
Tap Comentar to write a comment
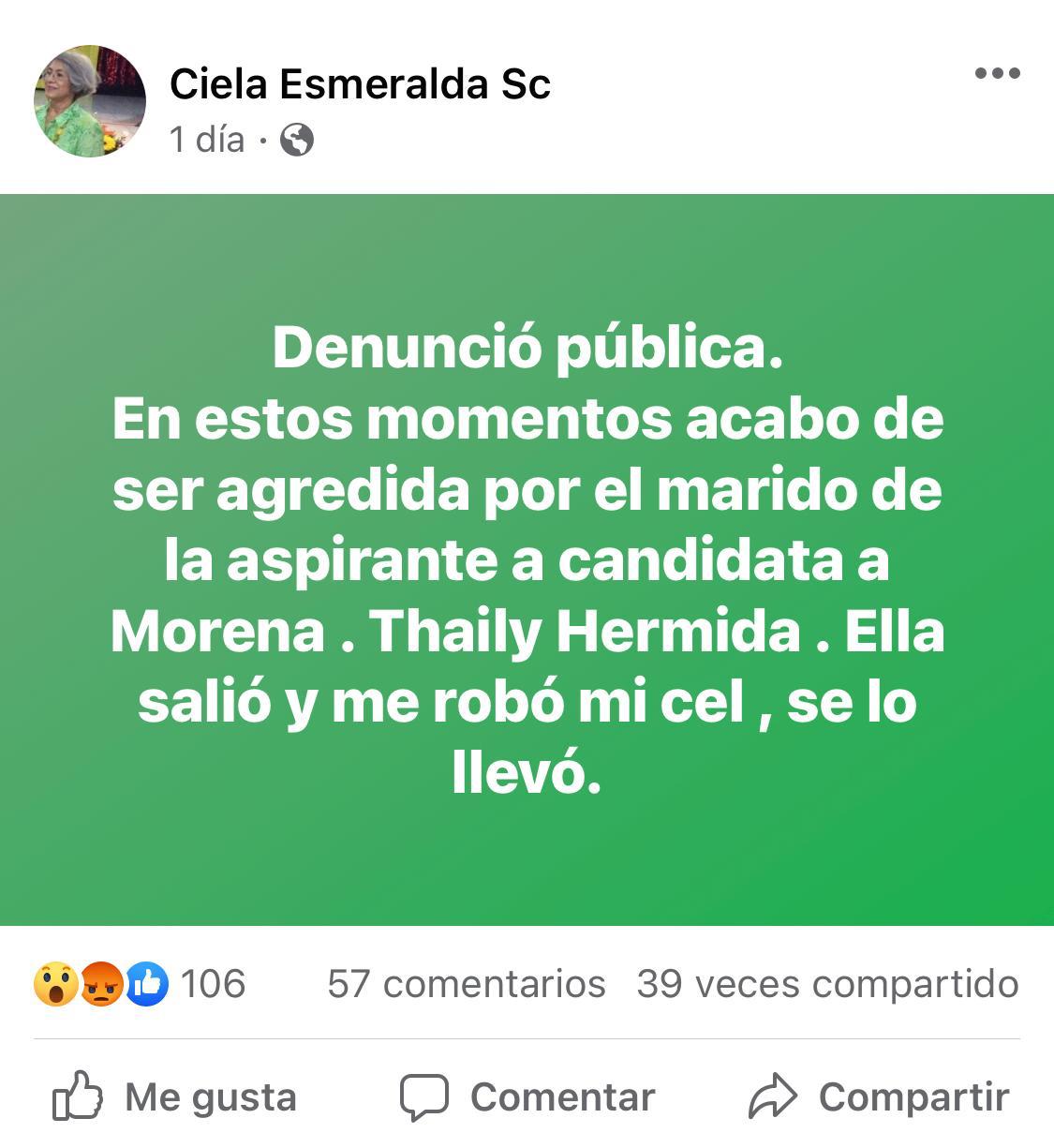point(527,1096)
